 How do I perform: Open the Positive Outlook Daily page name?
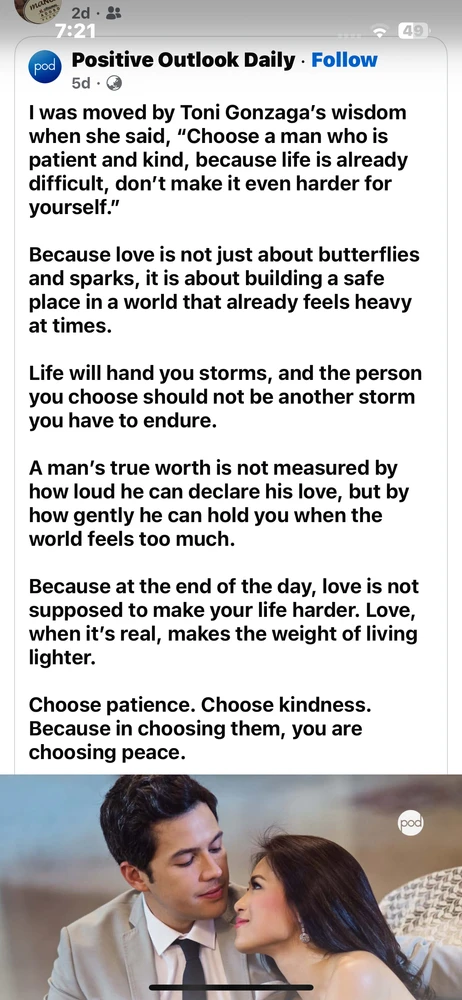tap(184, 60)
